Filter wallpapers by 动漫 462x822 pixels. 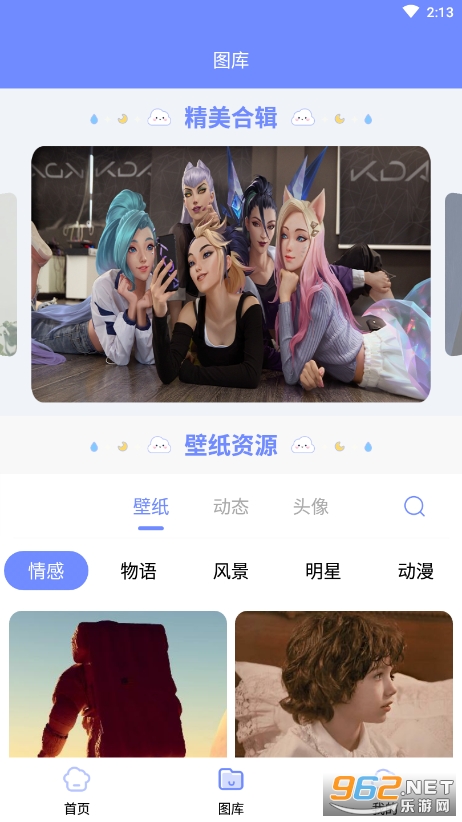point(416,570)
